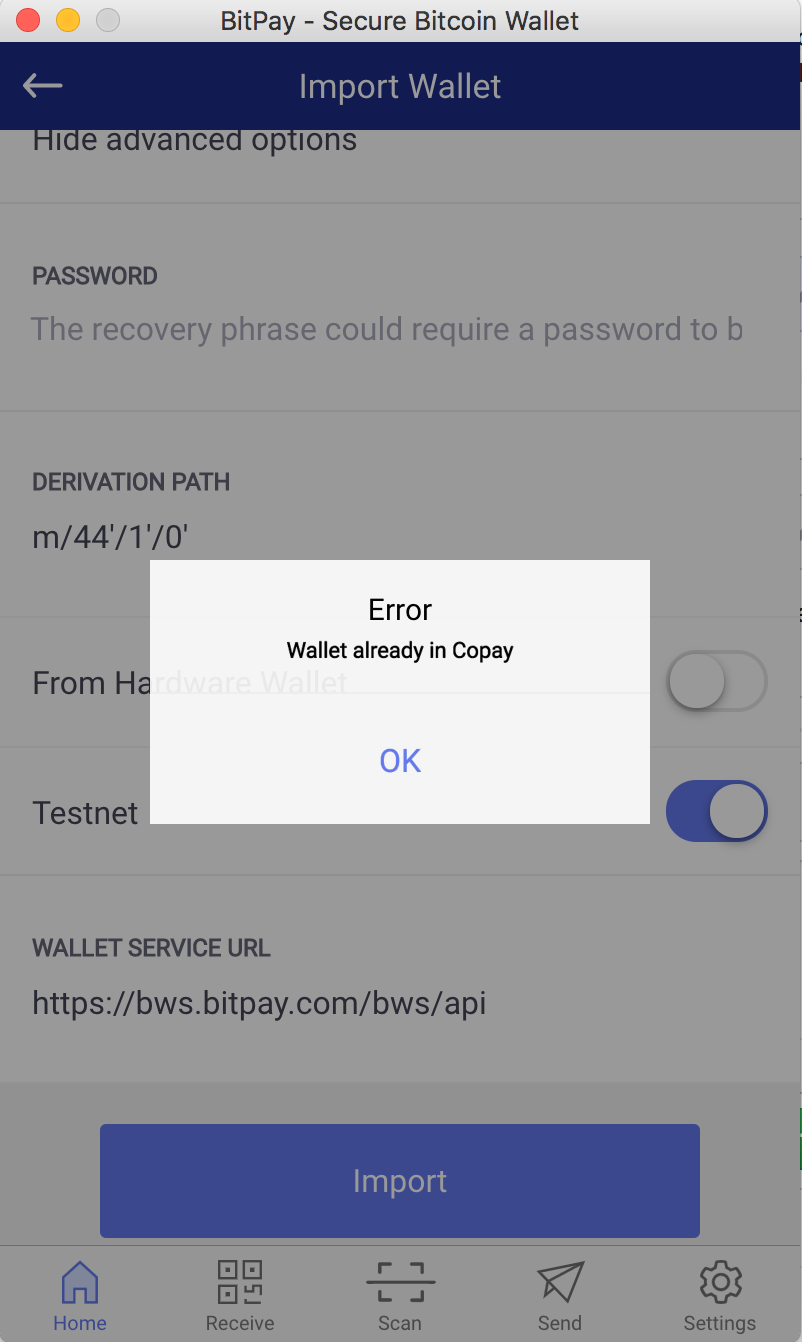Viewport: 802px width, 1342px height.
Task: Switch to the Home tab
Action: coord(80,1296)
